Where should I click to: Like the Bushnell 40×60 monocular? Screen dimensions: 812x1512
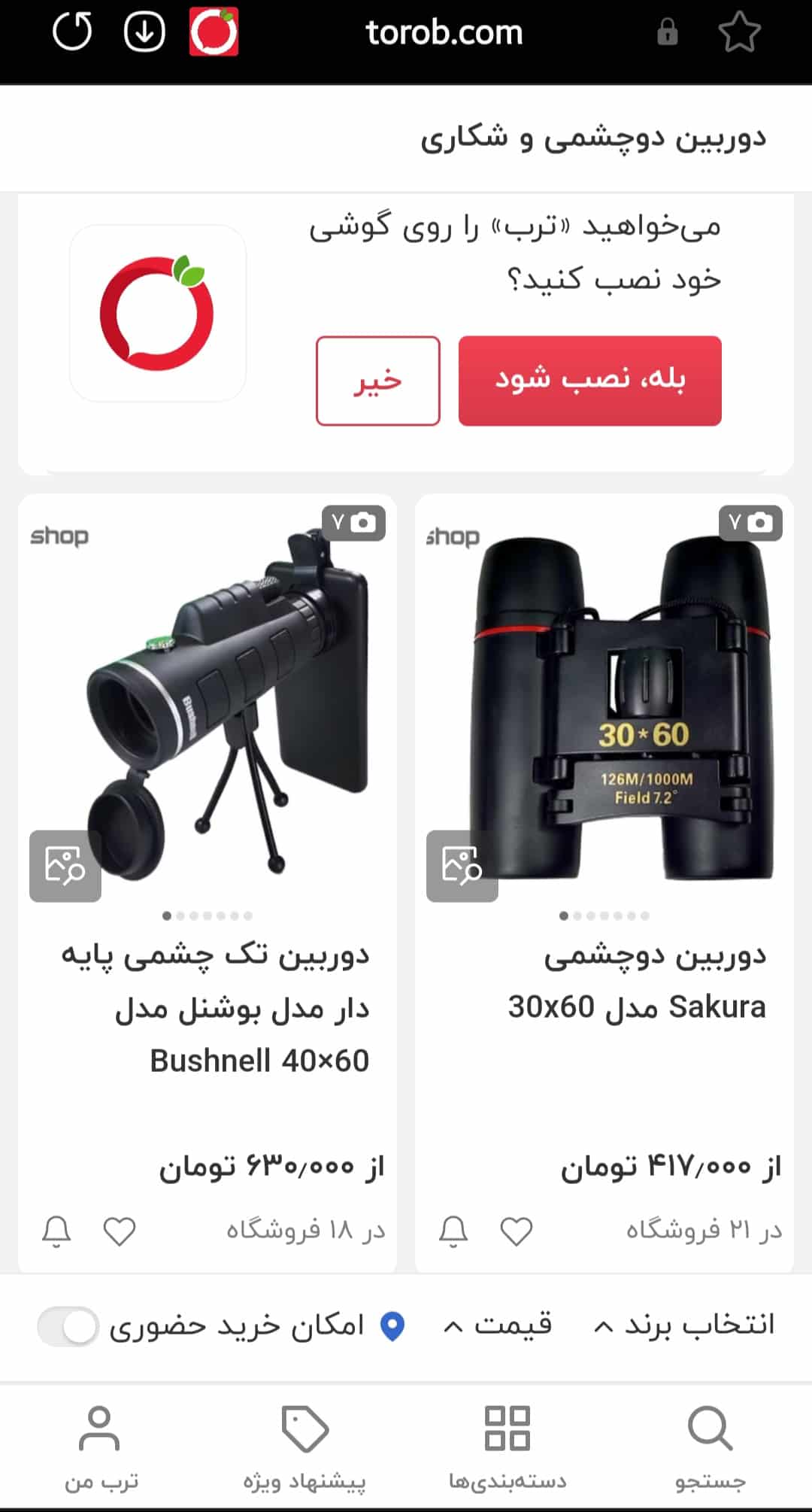pos(120,1231)
